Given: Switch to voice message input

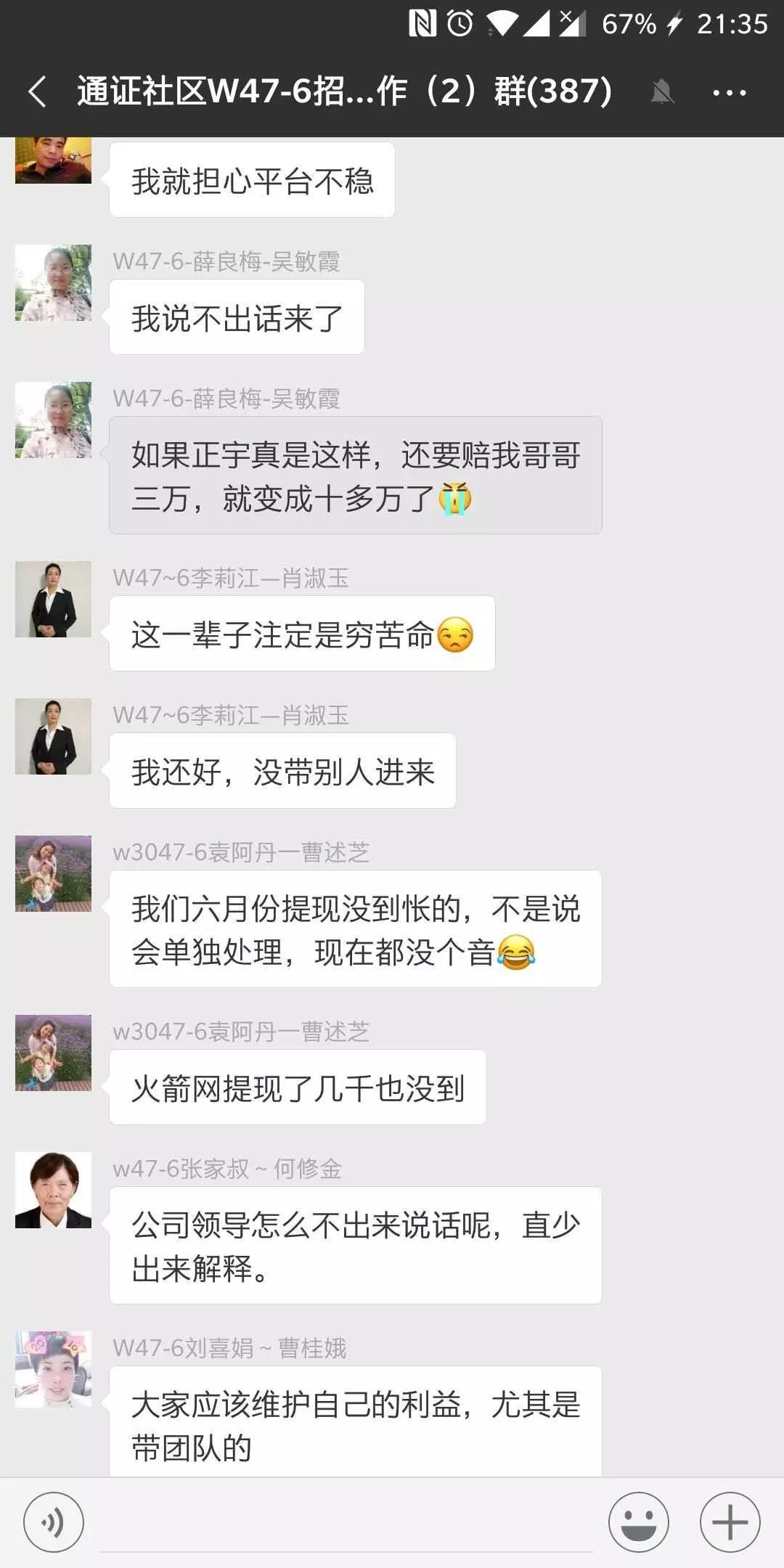Looking at the screenshot, I should [54, 1522].
